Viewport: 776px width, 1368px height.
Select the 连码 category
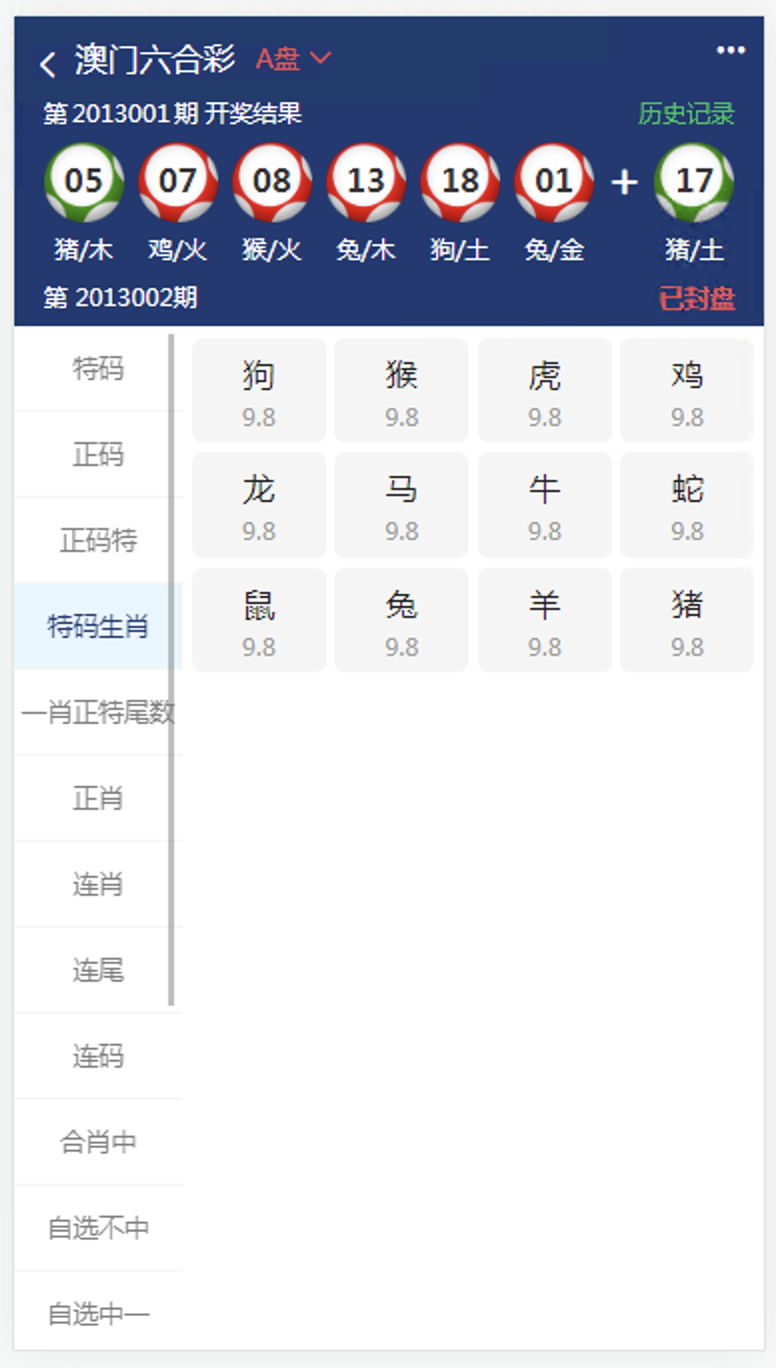pos(98,1057)
